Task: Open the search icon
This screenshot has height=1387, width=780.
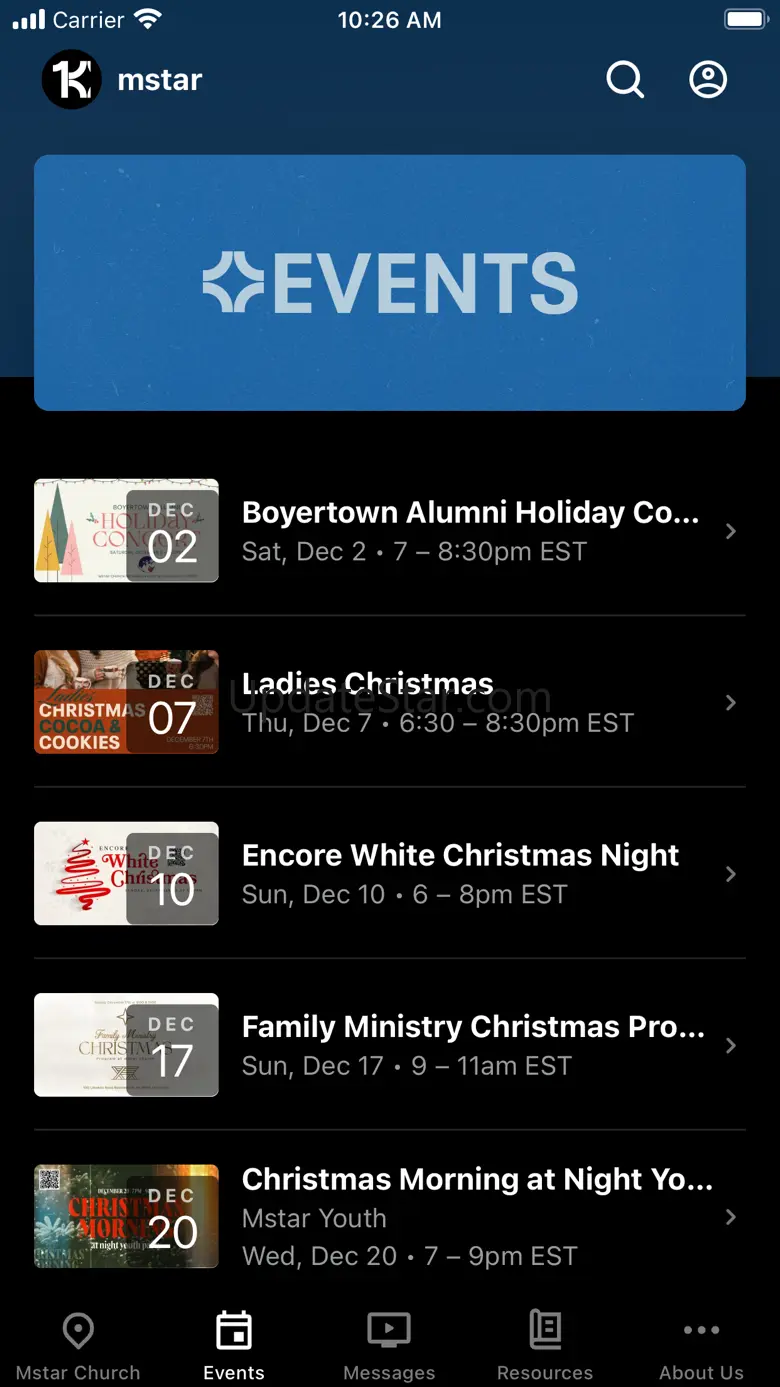Action: click(x=625, y=80)
